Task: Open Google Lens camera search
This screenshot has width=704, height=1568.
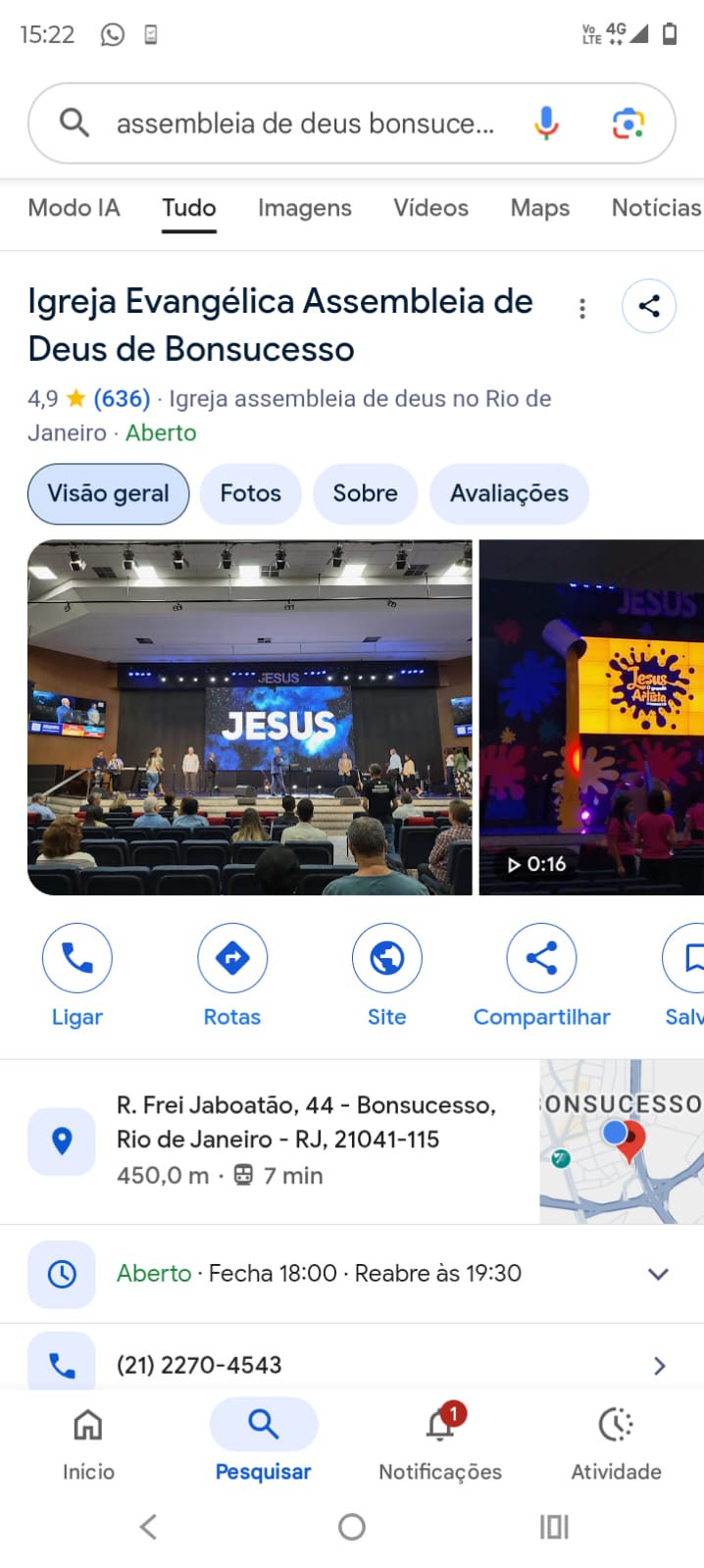Action: pos(628,124)
